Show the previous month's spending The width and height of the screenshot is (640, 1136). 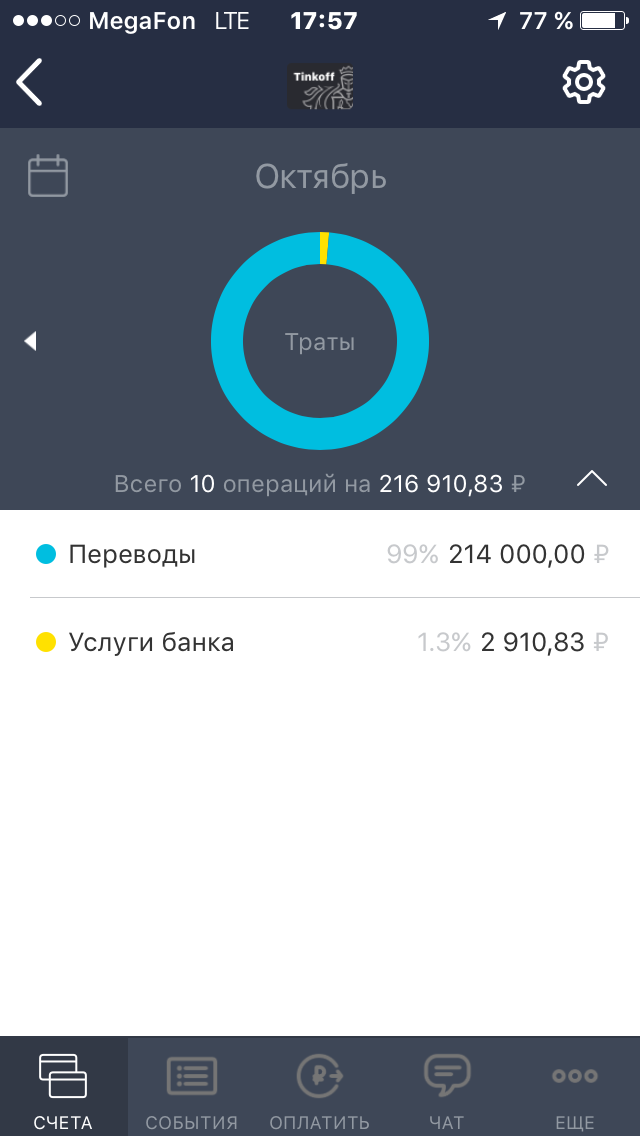[30, 342]
